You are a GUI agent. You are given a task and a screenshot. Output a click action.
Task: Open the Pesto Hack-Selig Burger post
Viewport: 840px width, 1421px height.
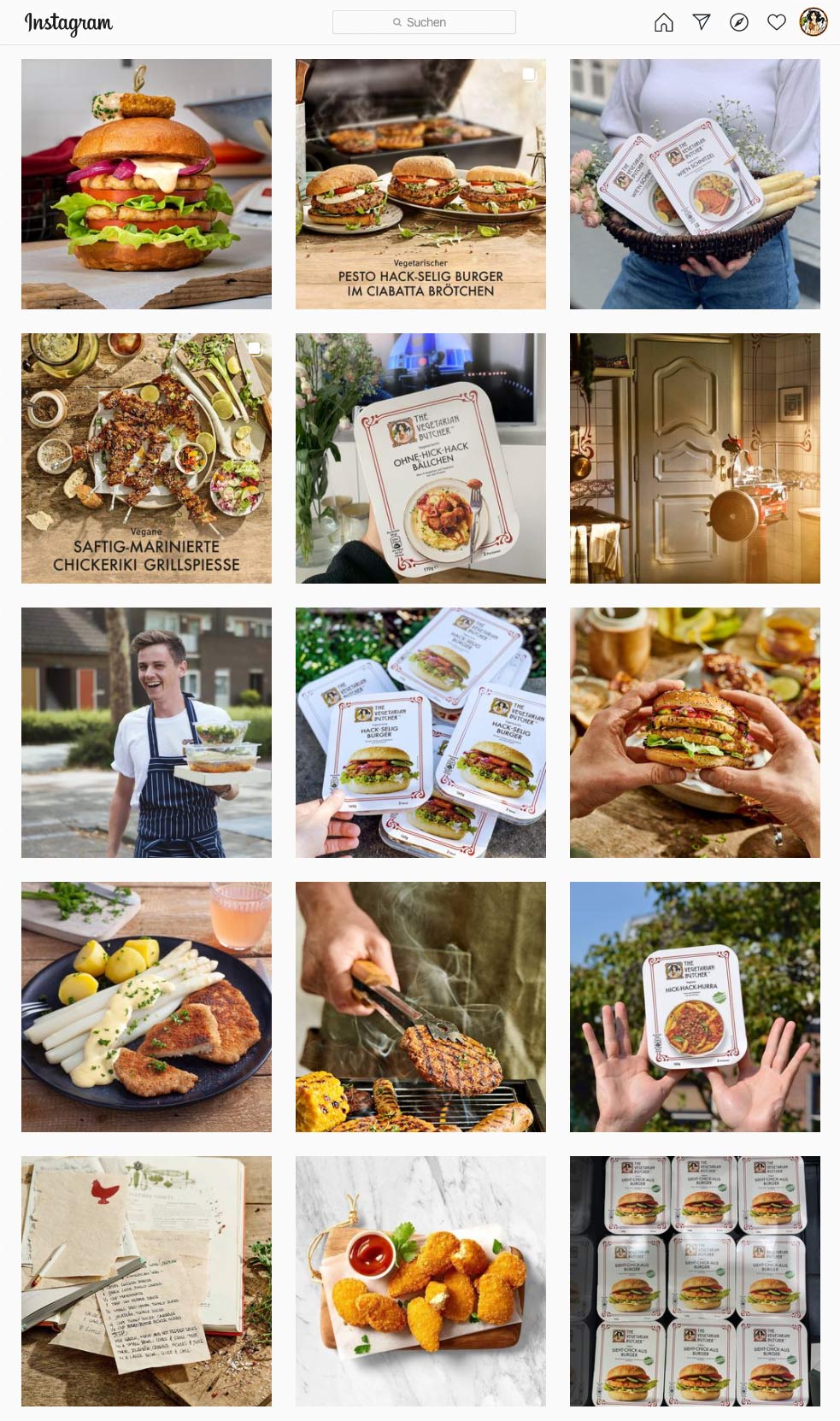420,184
